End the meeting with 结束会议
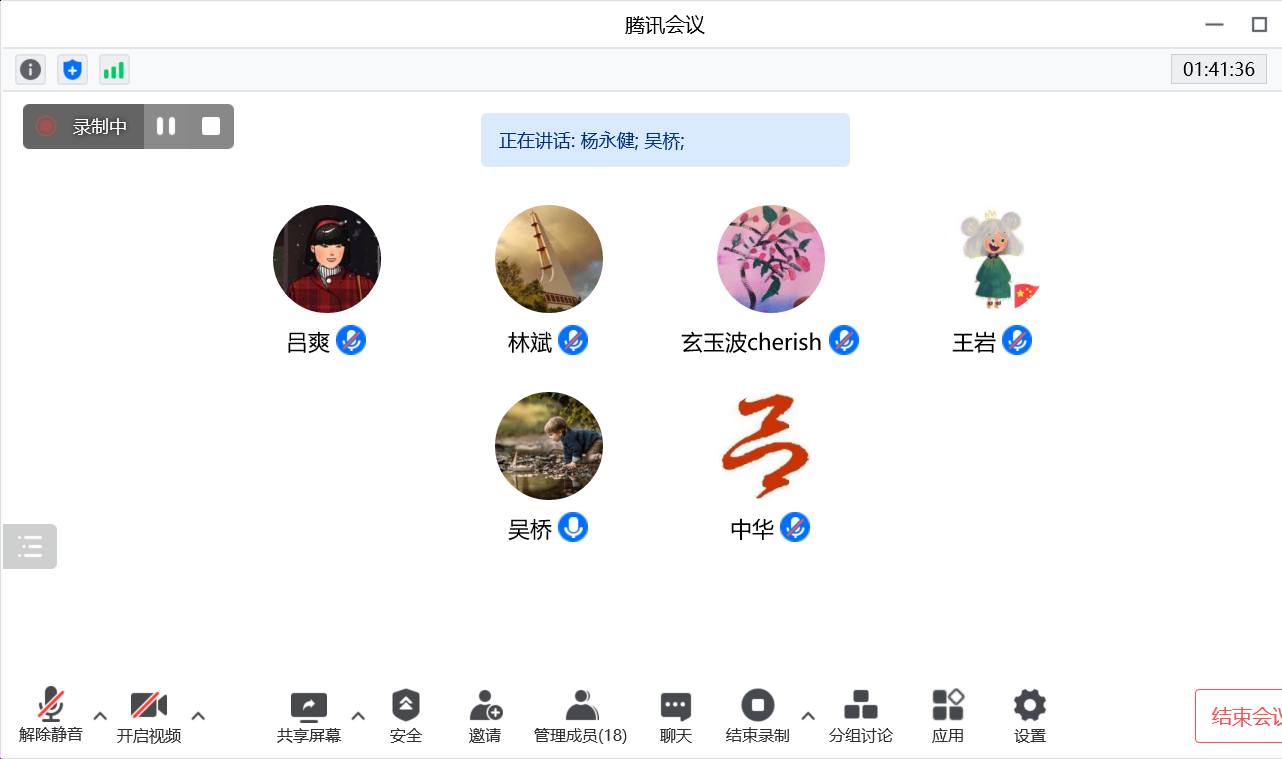This screenshot has height=759, width=1282. pos(1240,716)
